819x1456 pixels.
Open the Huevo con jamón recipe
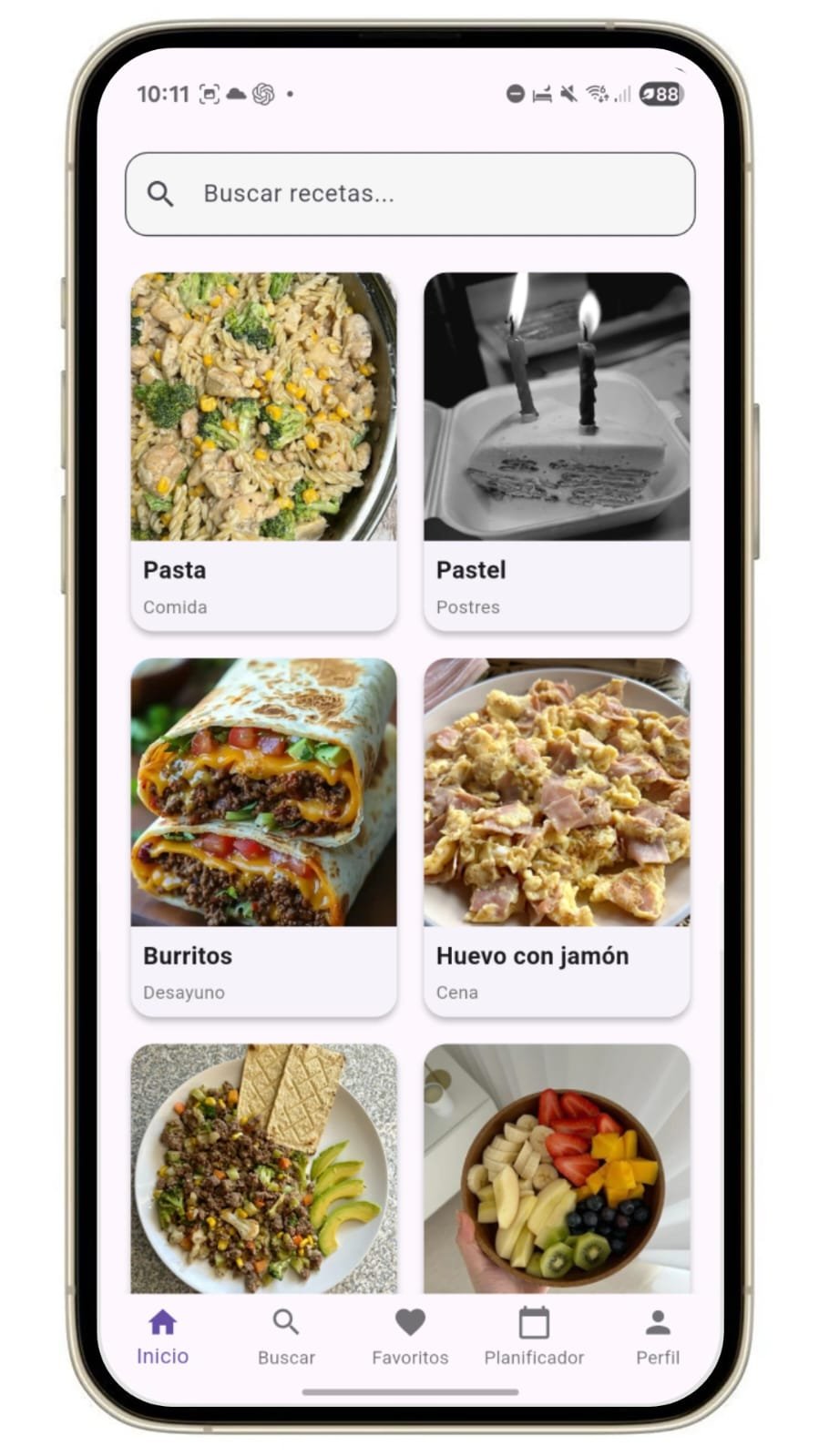click(x=557, y=836)
